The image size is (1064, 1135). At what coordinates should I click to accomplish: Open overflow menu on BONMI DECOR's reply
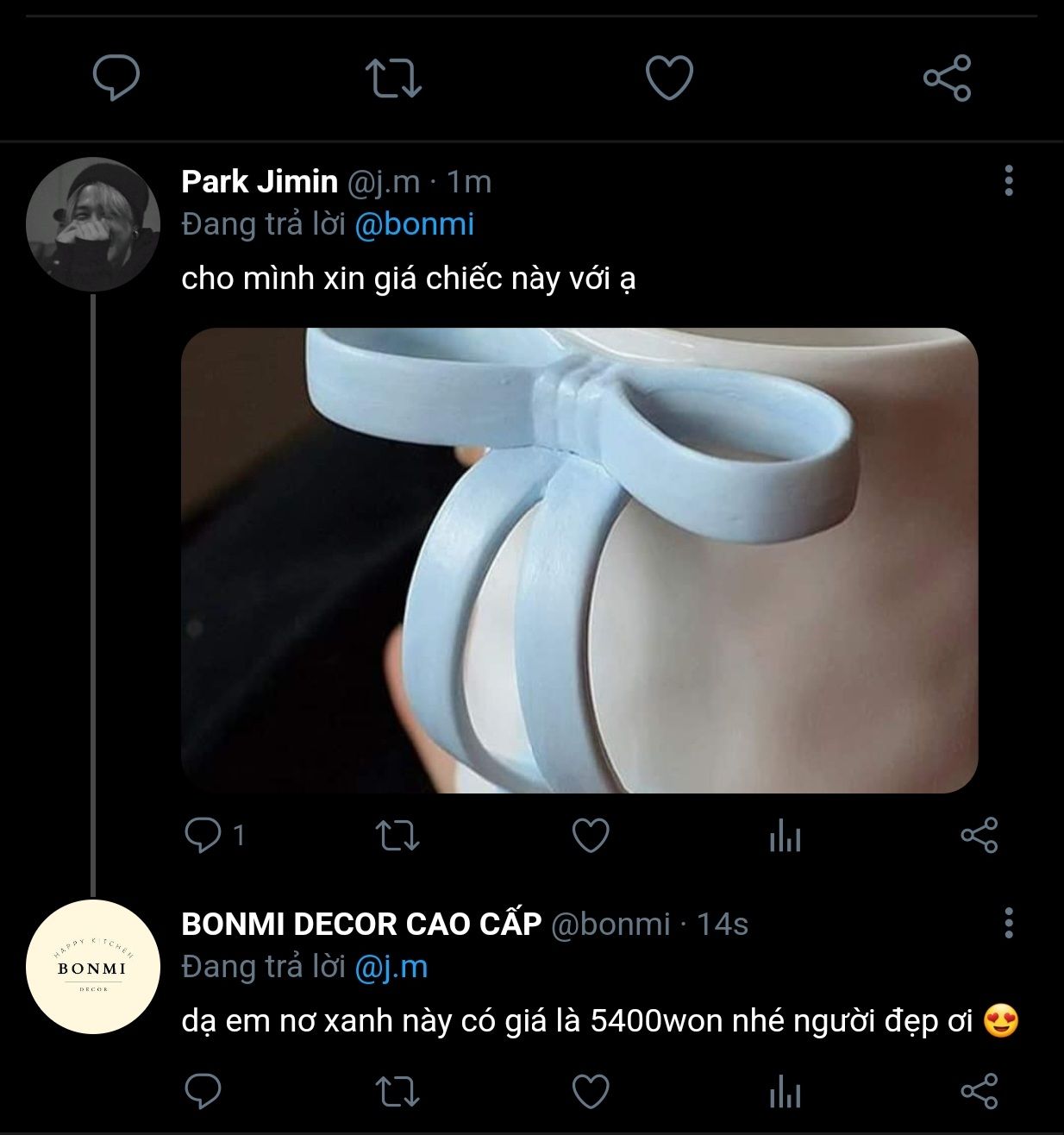1008,923
